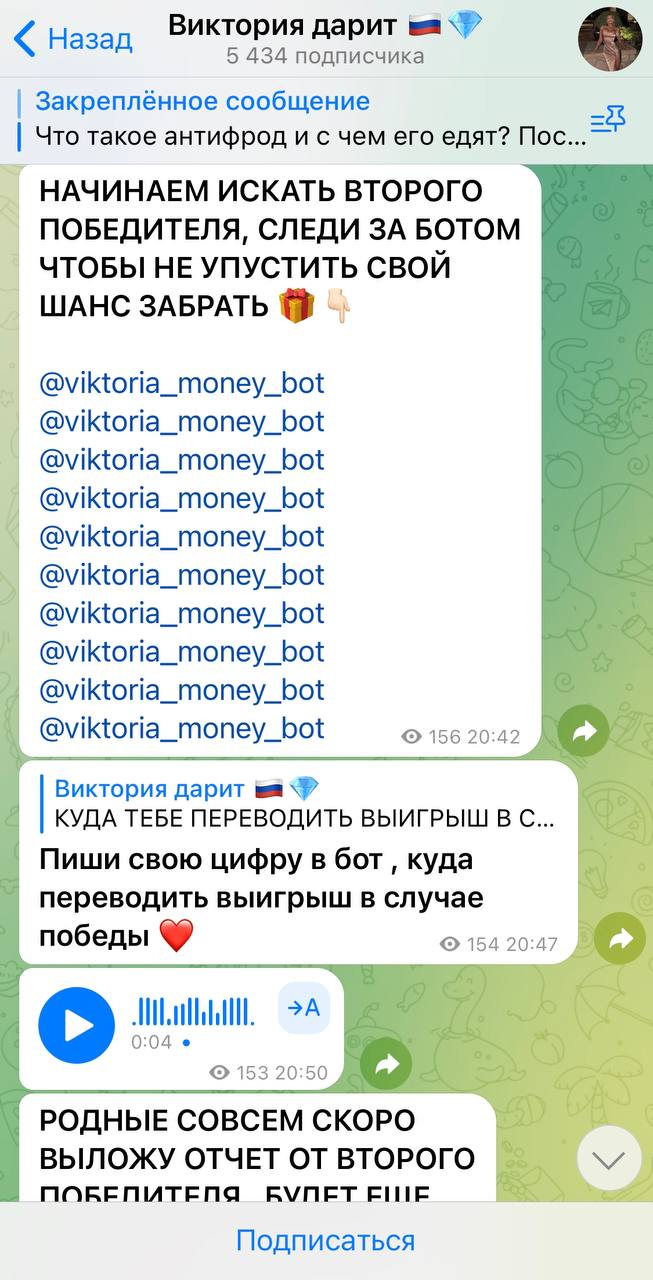Transcribe the voice message to text
This screenshot has width=653, height=1280.
(303, 1008)
